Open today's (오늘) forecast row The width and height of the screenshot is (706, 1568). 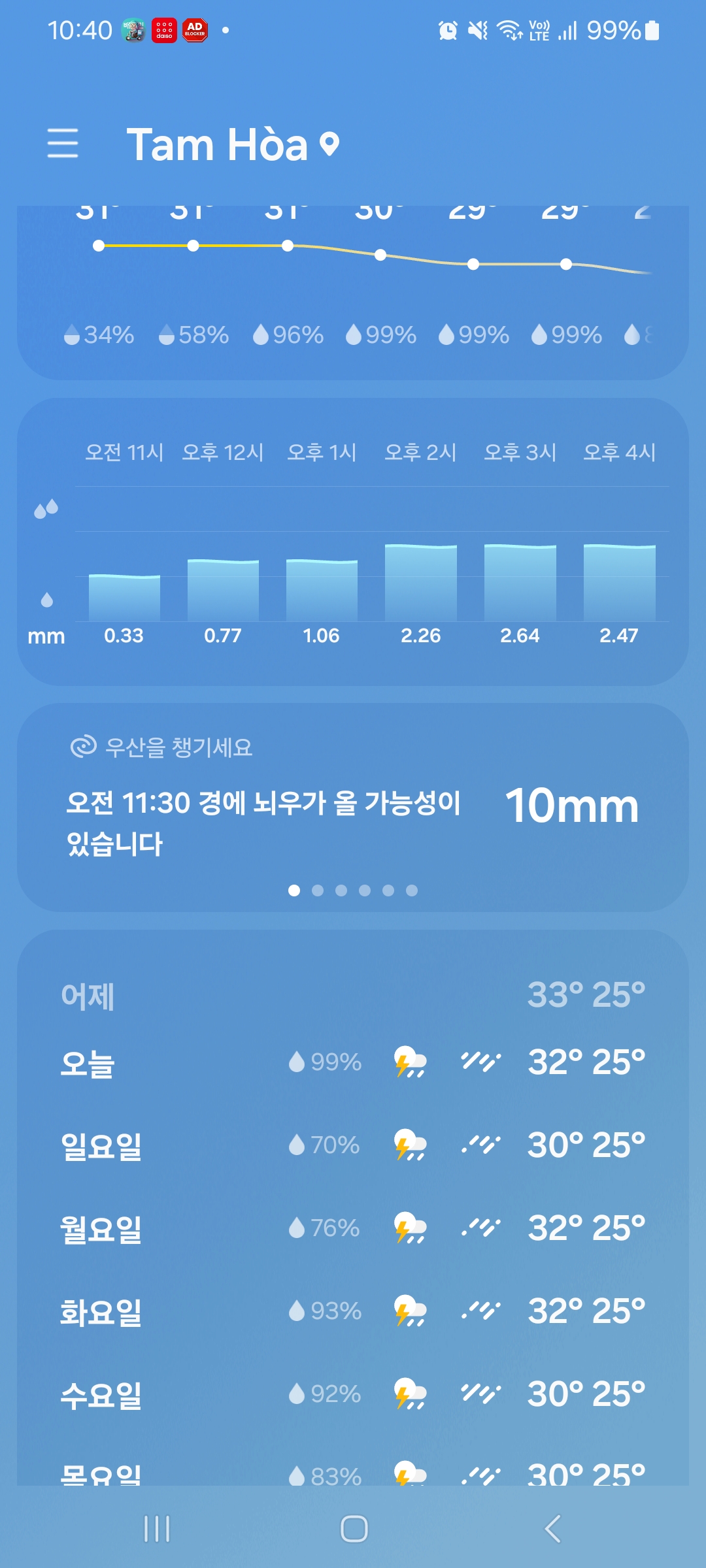[x=353, y=1062]
